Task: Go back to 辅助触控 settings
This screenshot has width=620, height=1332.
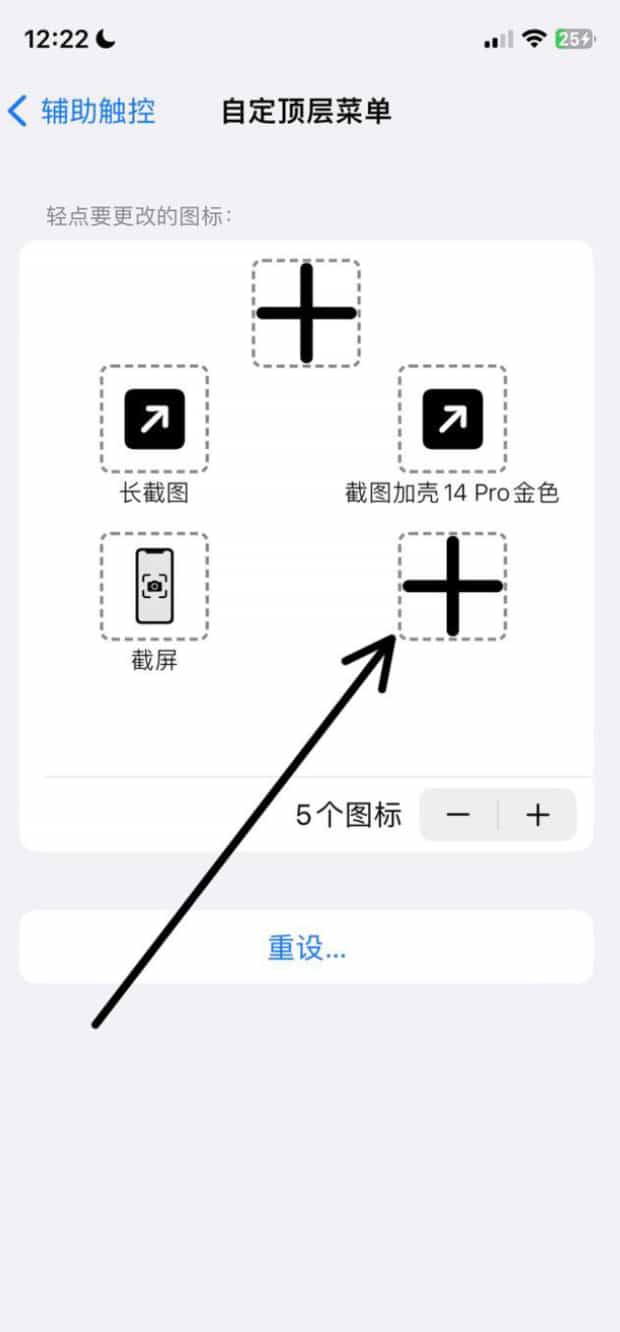Action: coord(82,111)
